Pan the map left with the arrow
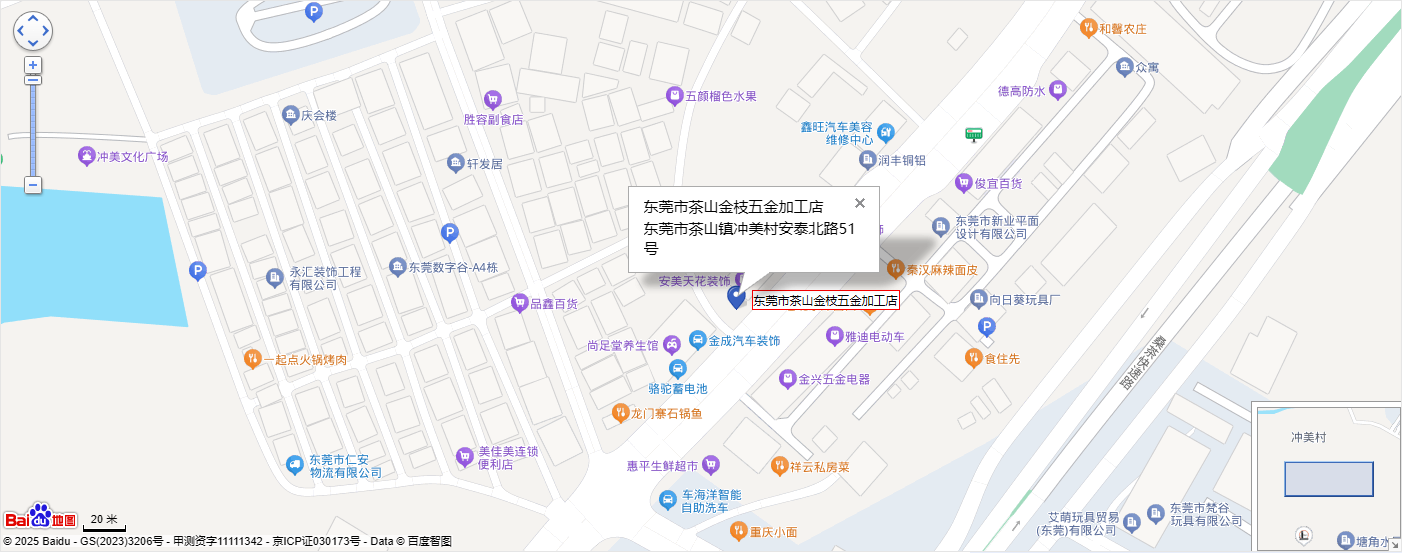This screenshot has height=553, width=1402. click(20, 31)
